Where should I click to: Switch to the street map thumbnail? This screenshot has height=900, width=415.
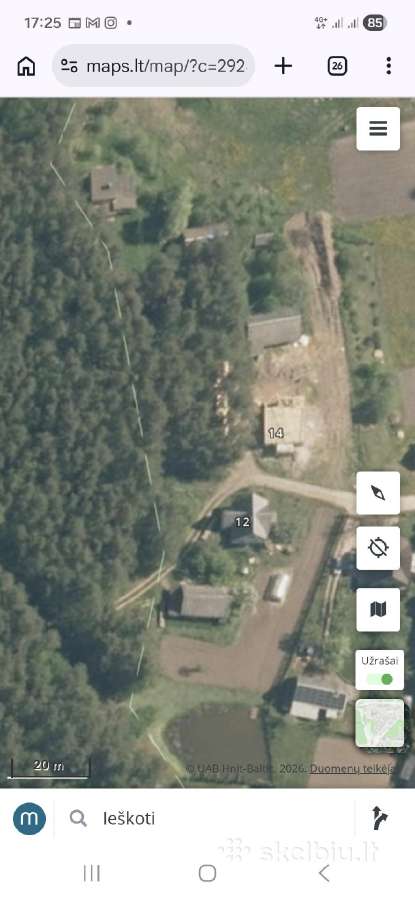(x=379, y=723)
